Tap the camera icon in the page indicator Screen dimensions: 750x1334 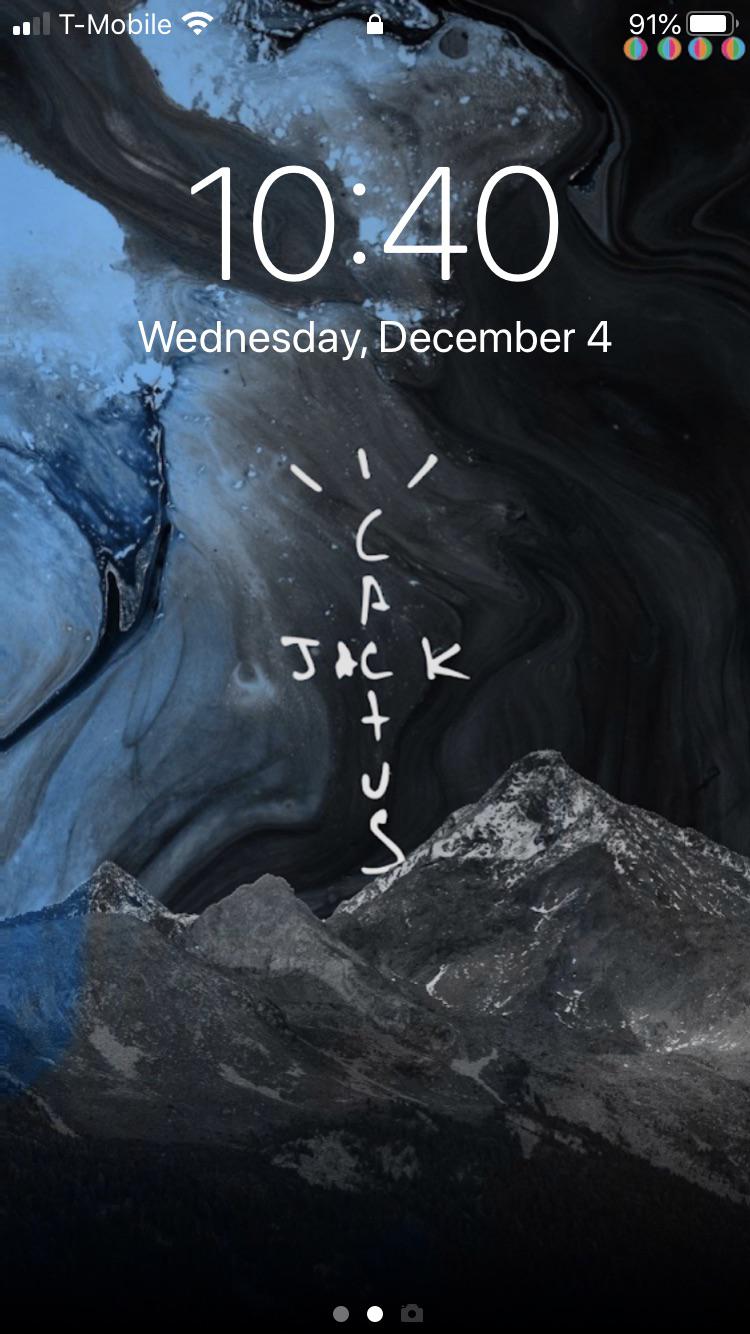[x=411, y=1313]
